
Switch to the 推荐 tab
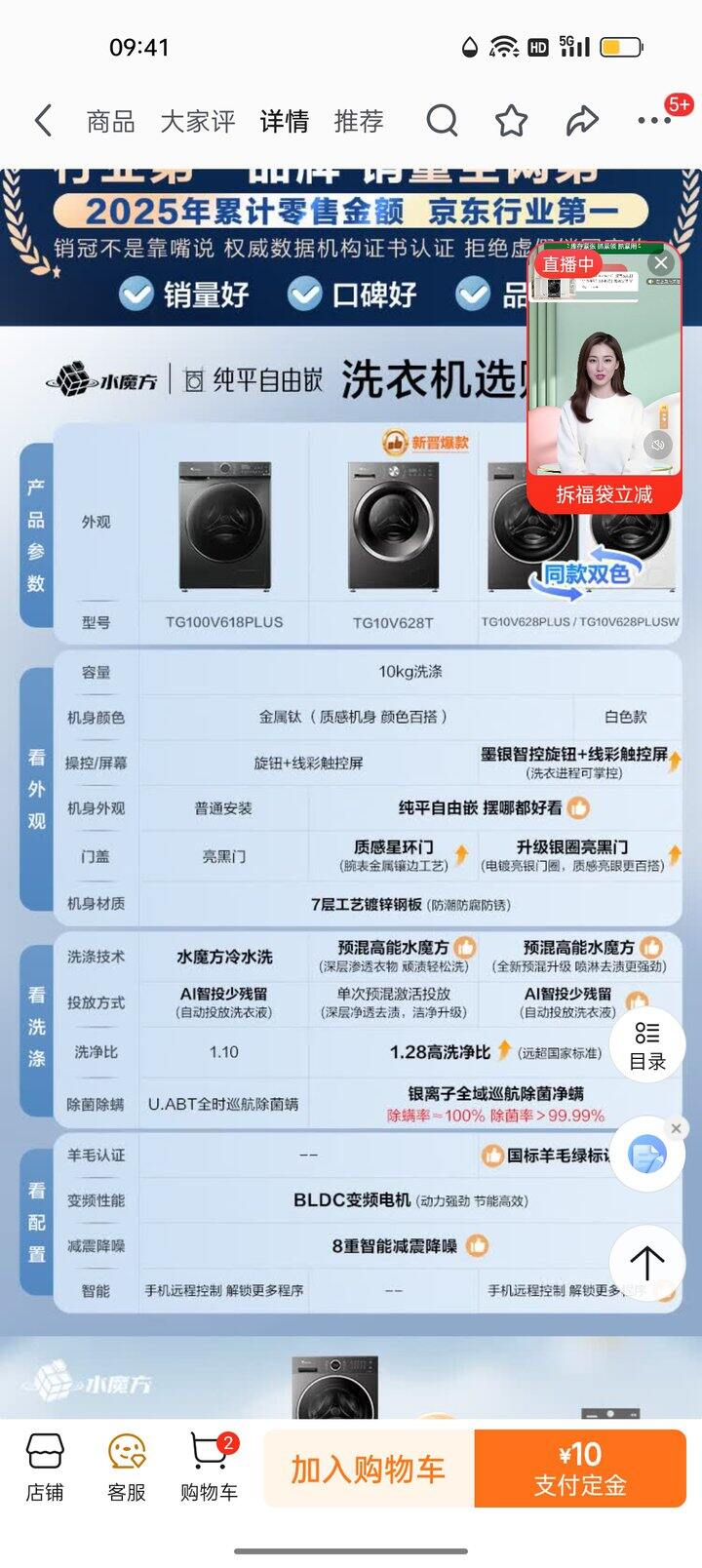359,121
